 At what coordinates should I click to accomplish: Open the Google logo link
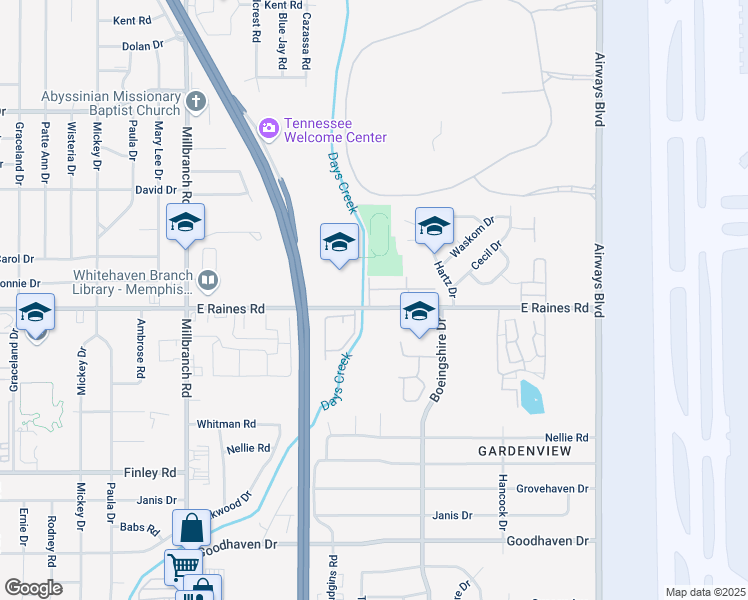point(33,588)
